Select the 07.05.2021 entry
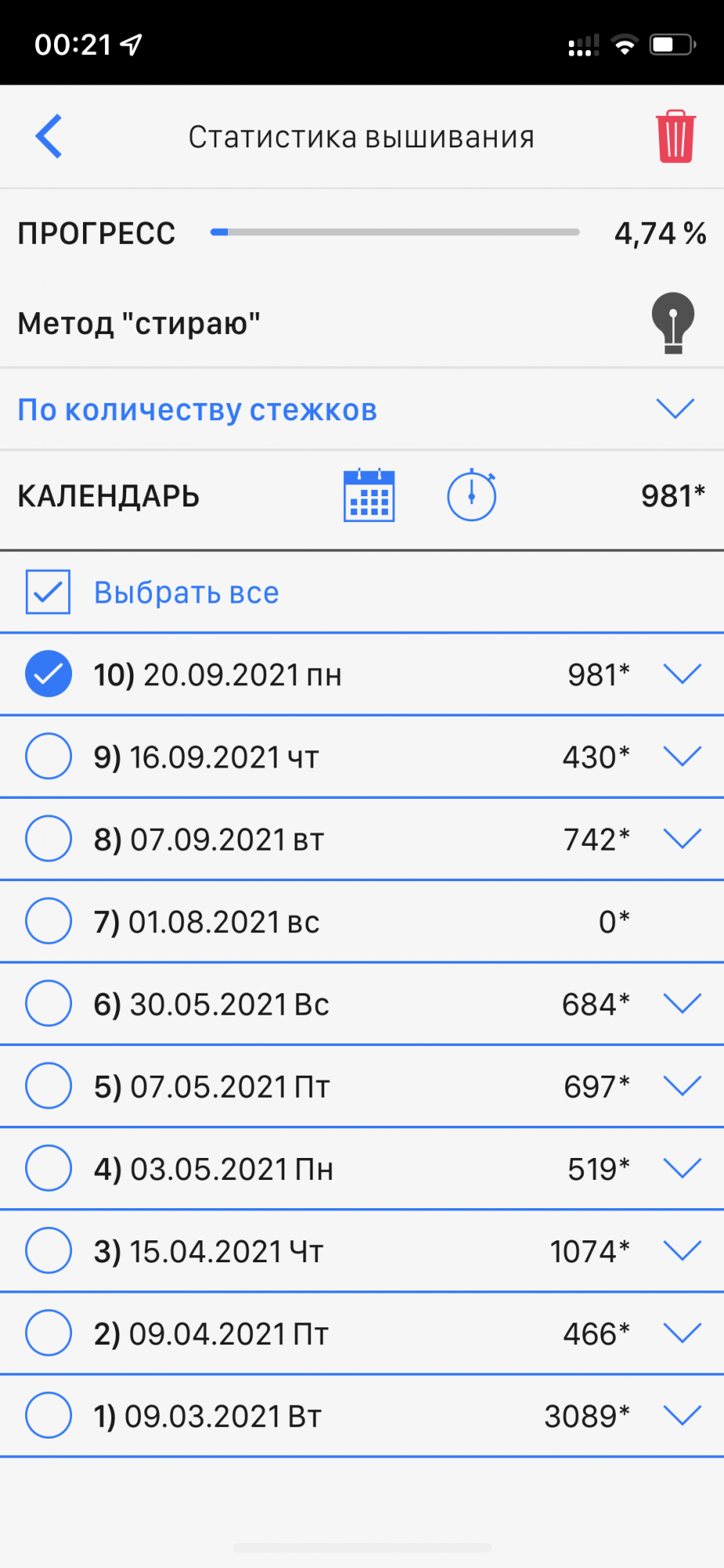The image size is (724, 1568). (x=49, y=1086)
